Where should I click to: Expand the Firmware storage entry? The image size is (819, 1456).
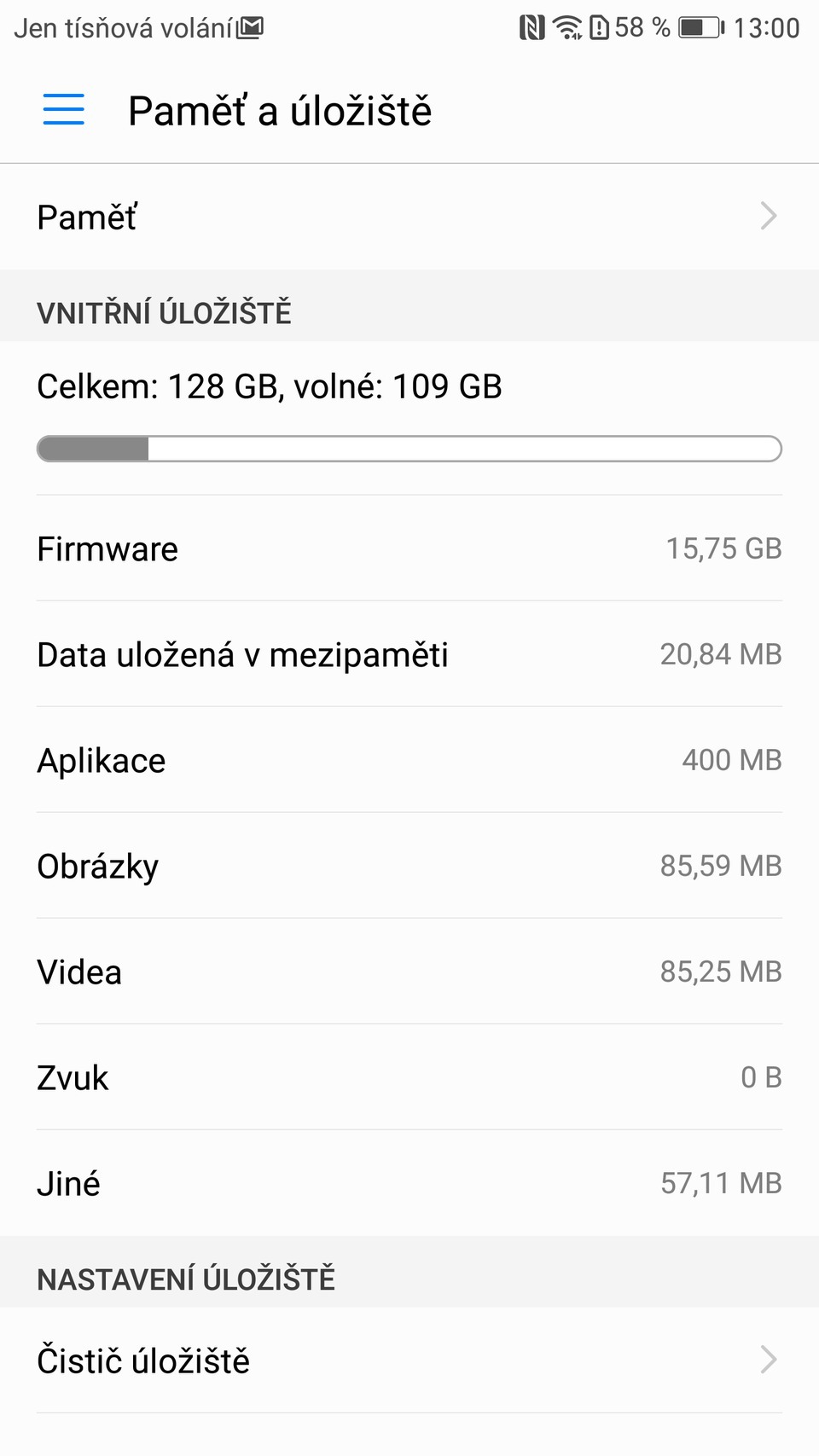click(409, 548)
